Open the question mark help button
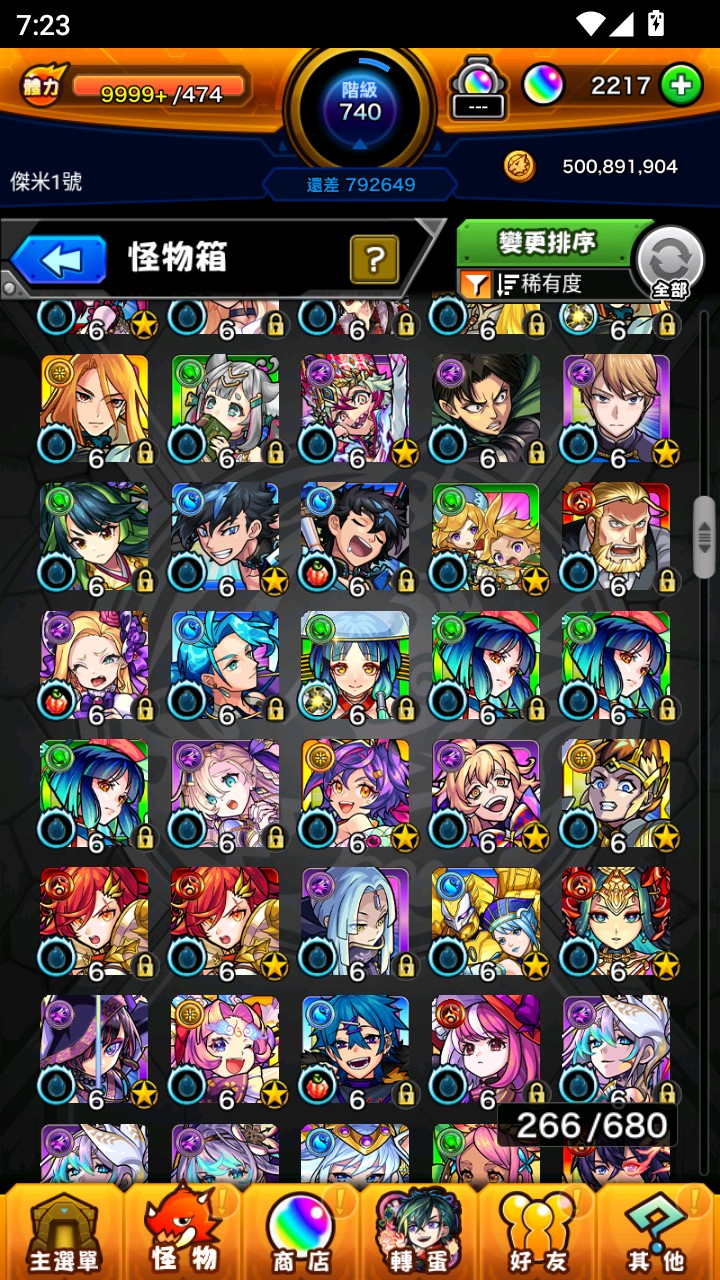The height and width of the screenshot is (1280, 720). click(374, 261)
